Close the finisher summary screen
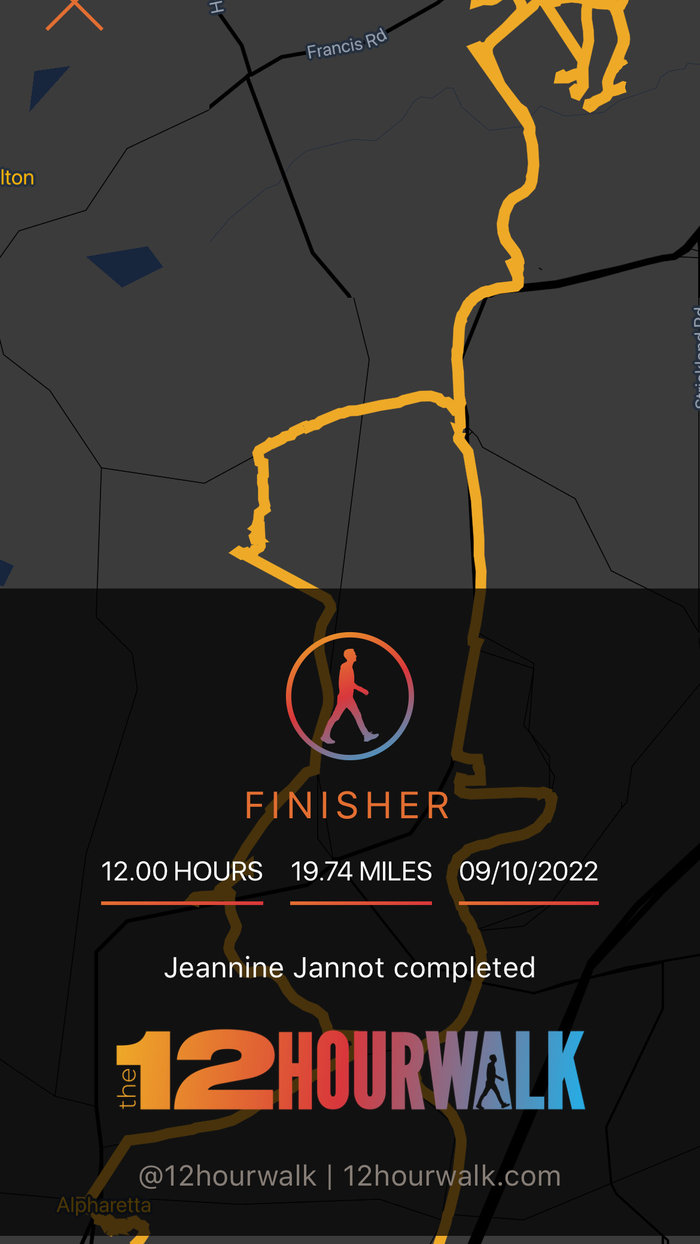Screen dimensions: 700x1244 pyautogui.click(x=74, y=12)
